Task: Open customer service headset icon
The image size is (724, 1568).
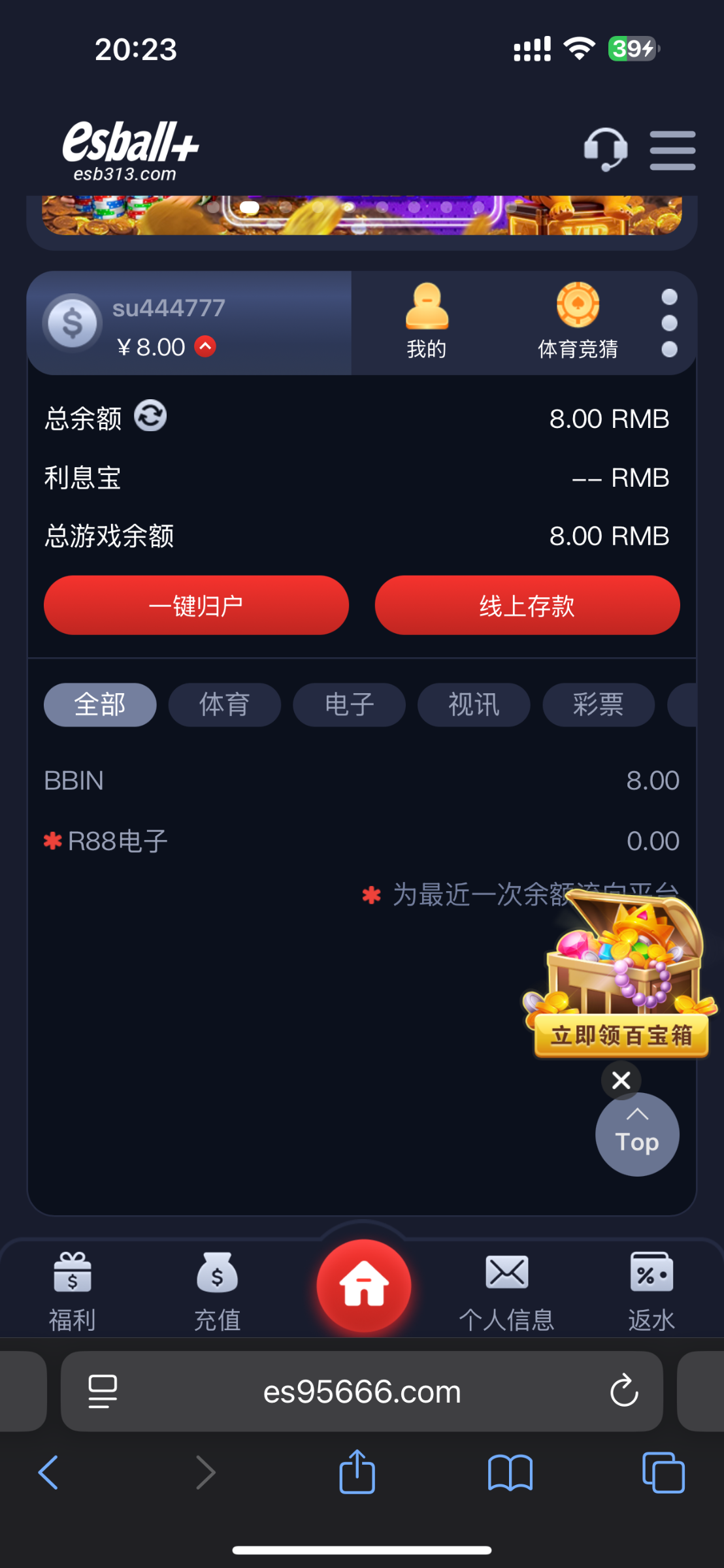Action: (605, 150)
